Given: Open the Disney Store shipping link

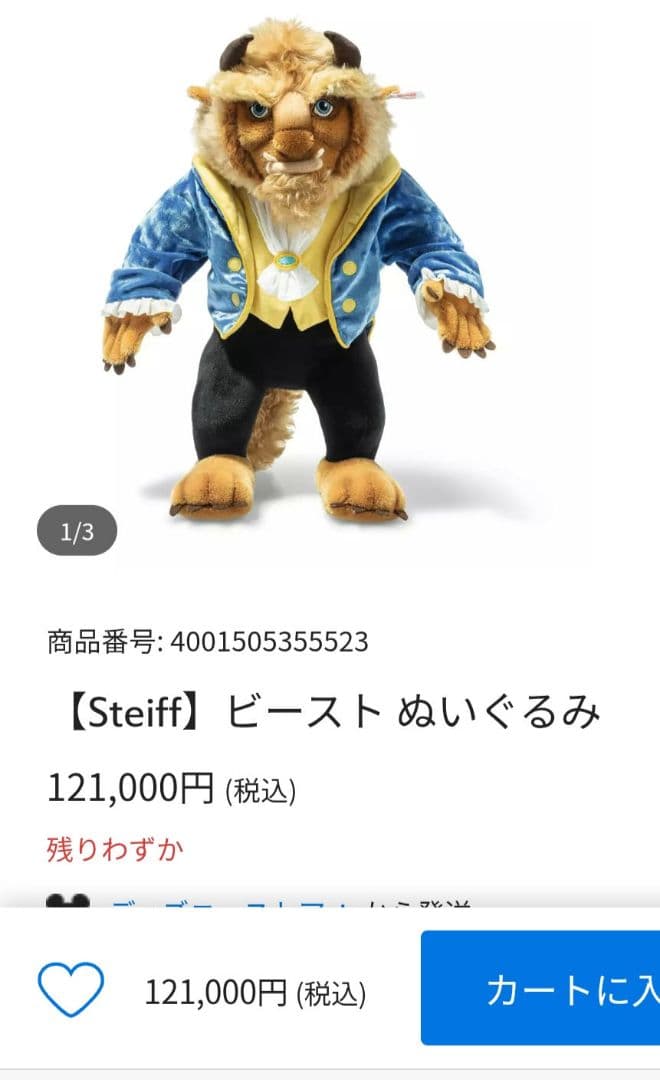Looking at the screenshot, I should coord(230,902).
